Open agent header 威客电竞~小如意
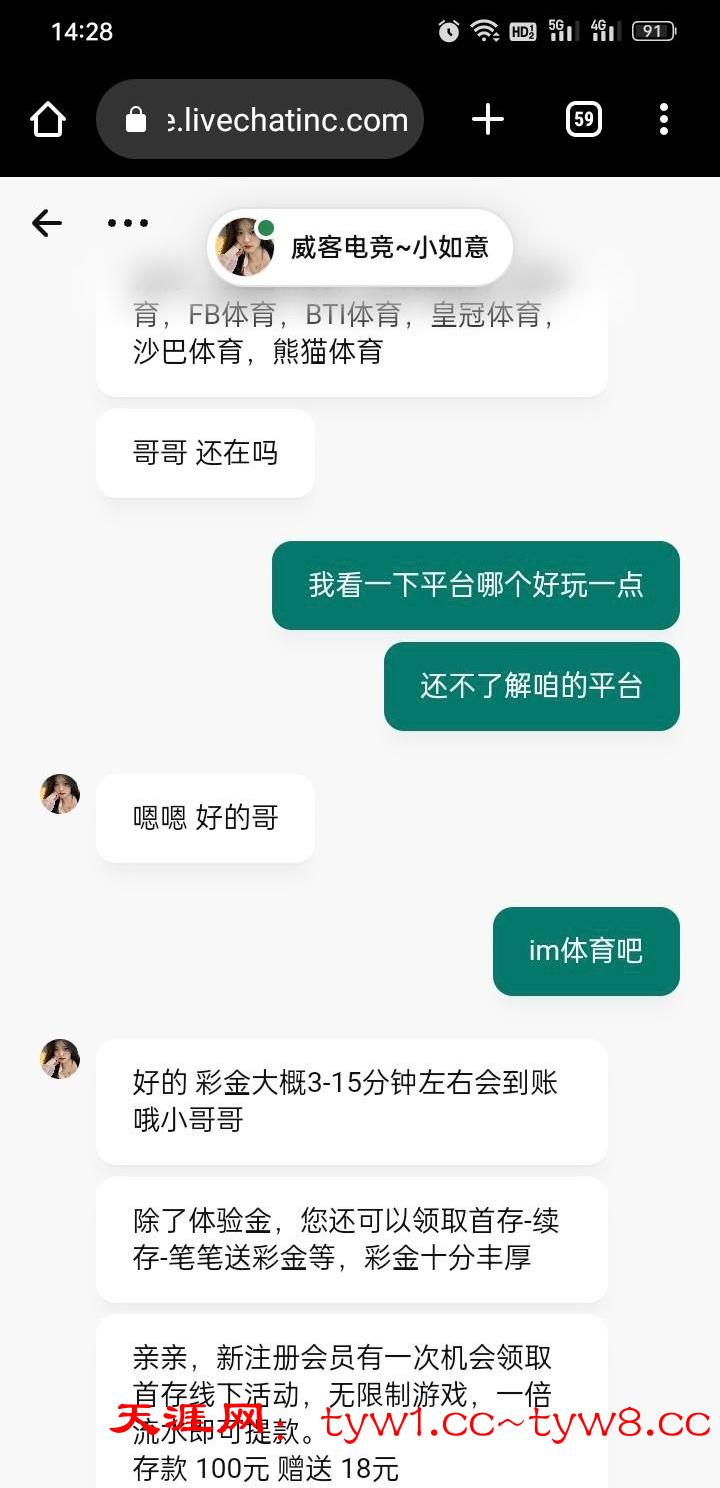The height and width of the screenshot is (1488, 720). [x=360, y=247]
